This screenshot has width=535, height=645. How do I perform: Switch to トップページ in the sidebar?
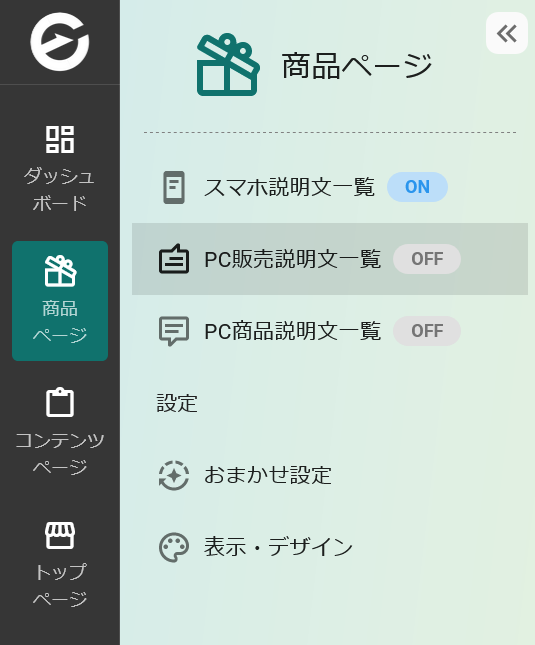pos(60,564)
